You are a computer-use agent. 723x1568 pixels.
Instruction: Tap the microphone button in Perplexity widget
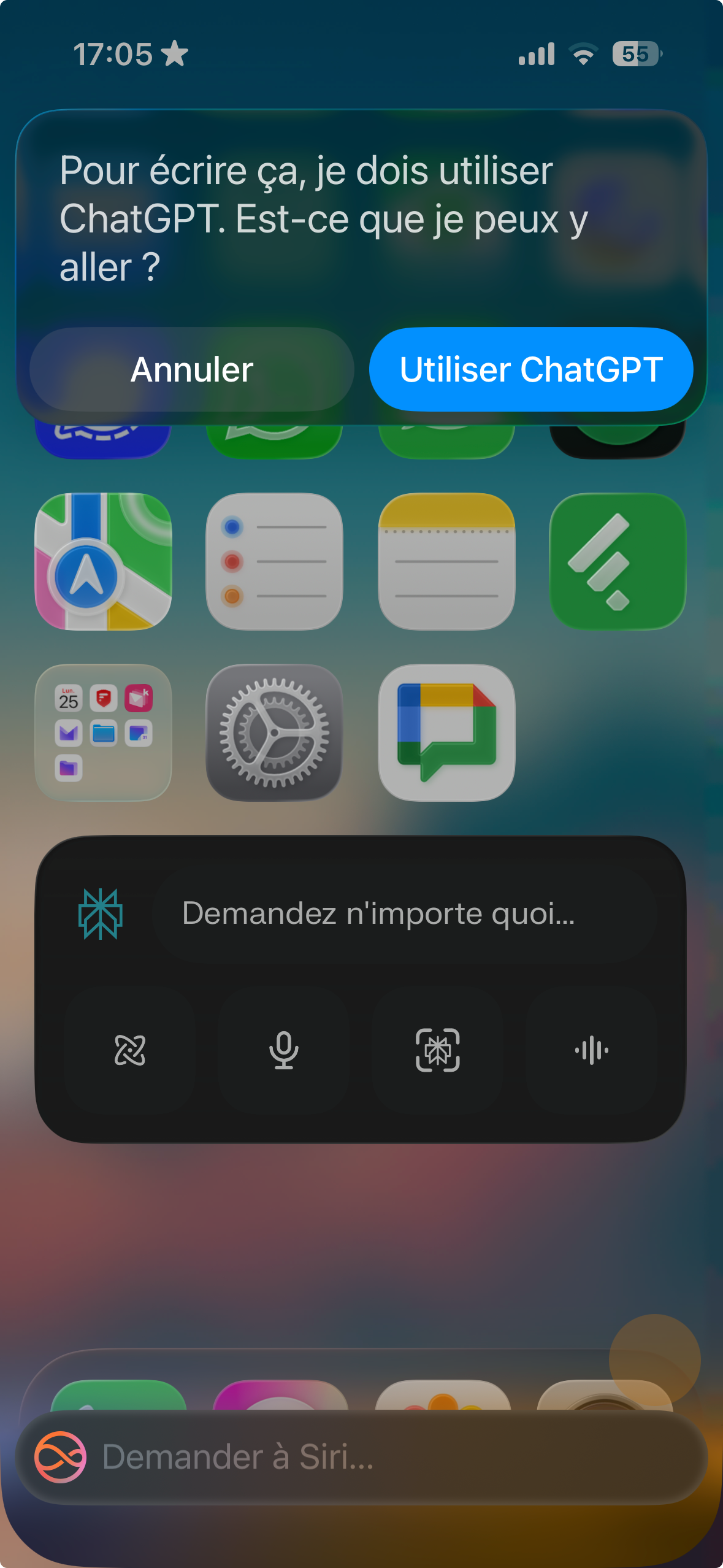[x=283, y=1050]
